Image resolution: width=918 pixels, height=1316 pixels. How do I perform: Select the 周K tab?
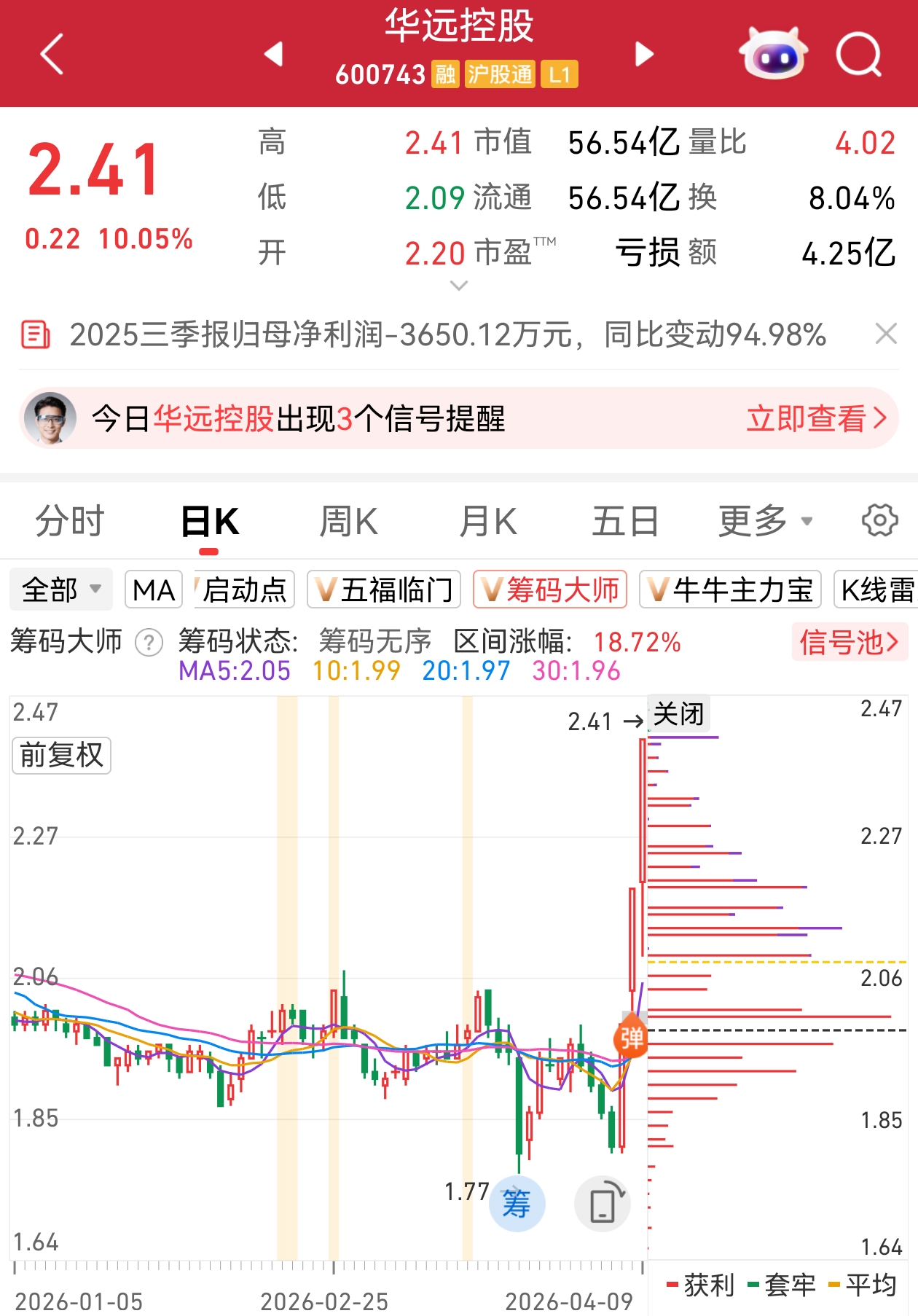tap(348, 522)
